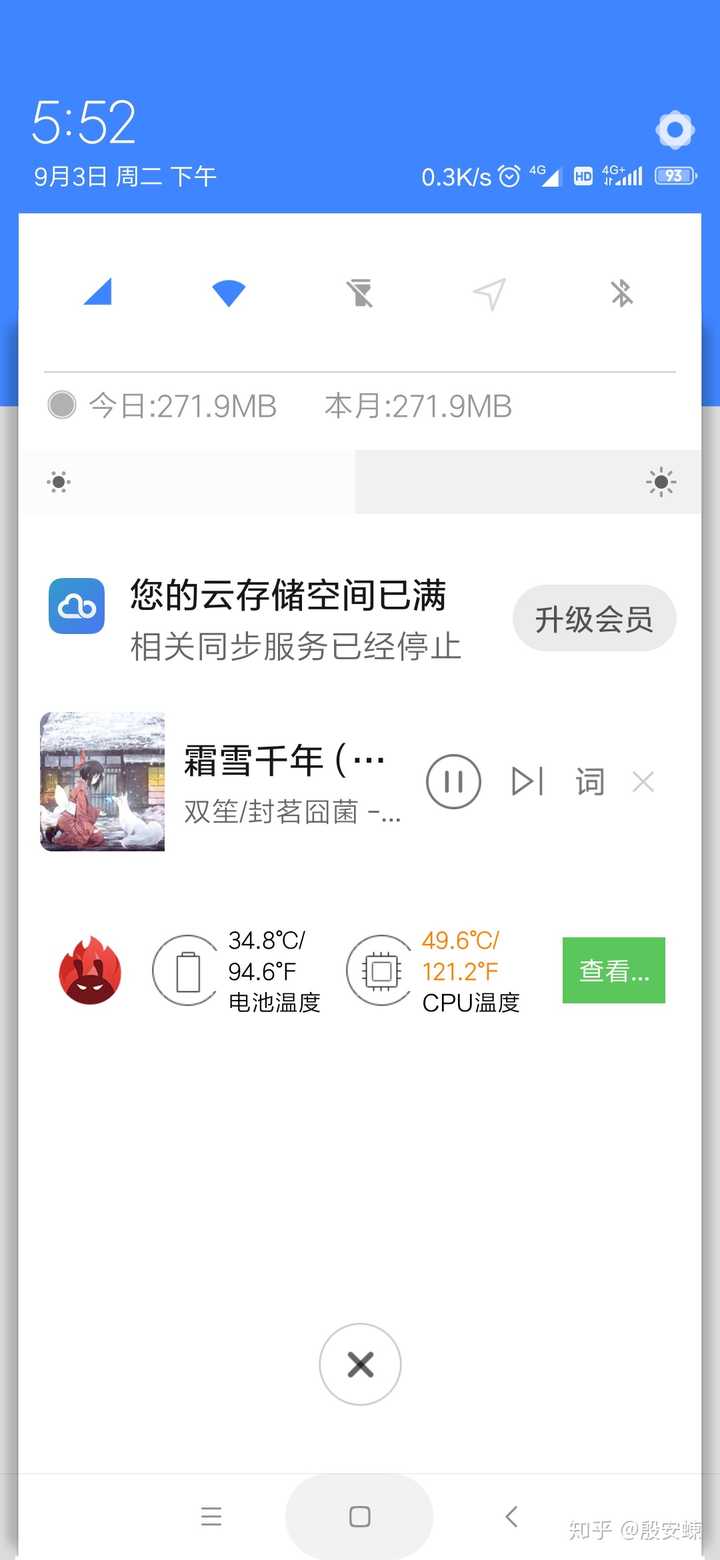Tap 升级会员 to upgrade membership
The image size is (720, 1560).
594,618
